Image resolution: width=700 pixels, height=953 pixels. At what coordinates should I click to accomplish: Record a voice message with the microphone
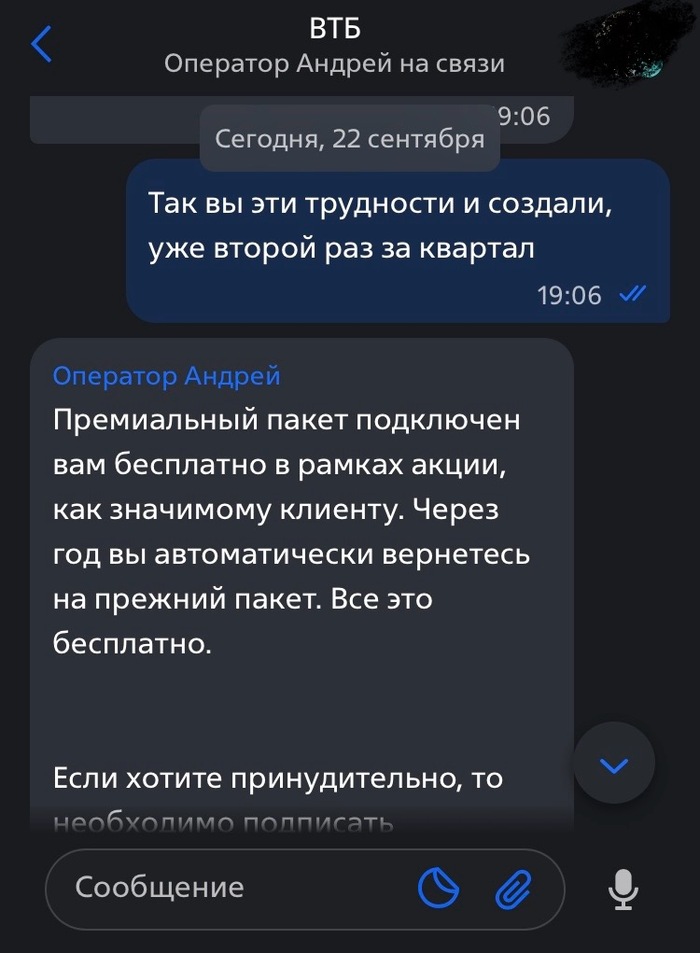click(624, 888)
